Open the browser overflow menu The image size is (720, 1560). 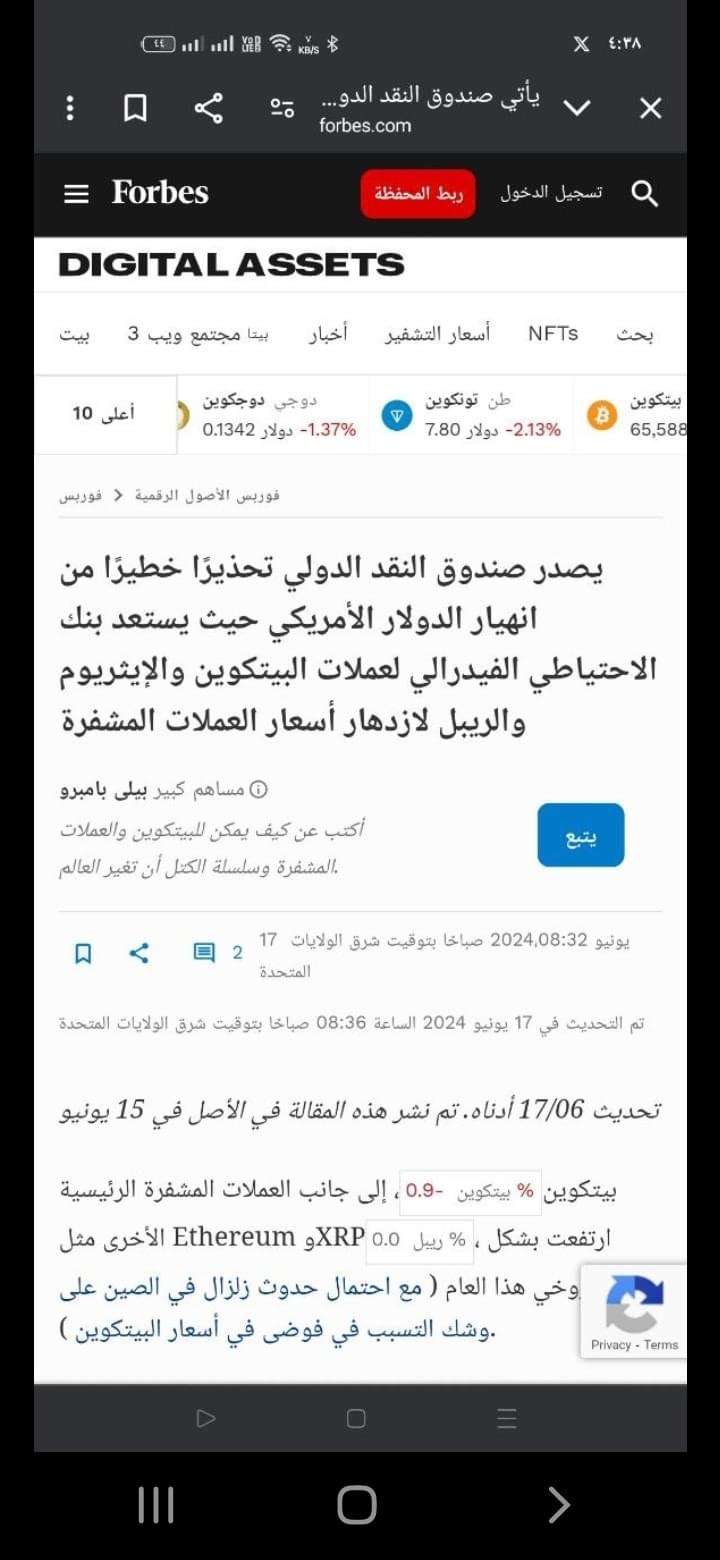coord(69,108)
